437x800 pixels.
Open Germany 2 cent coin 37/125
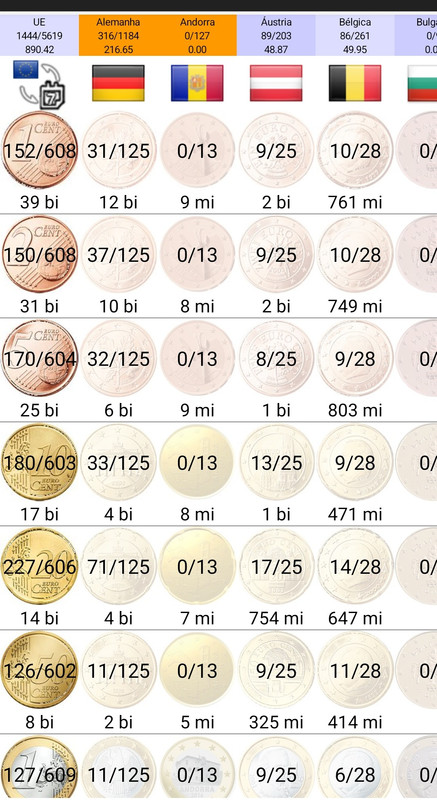(x=118, y=255)
